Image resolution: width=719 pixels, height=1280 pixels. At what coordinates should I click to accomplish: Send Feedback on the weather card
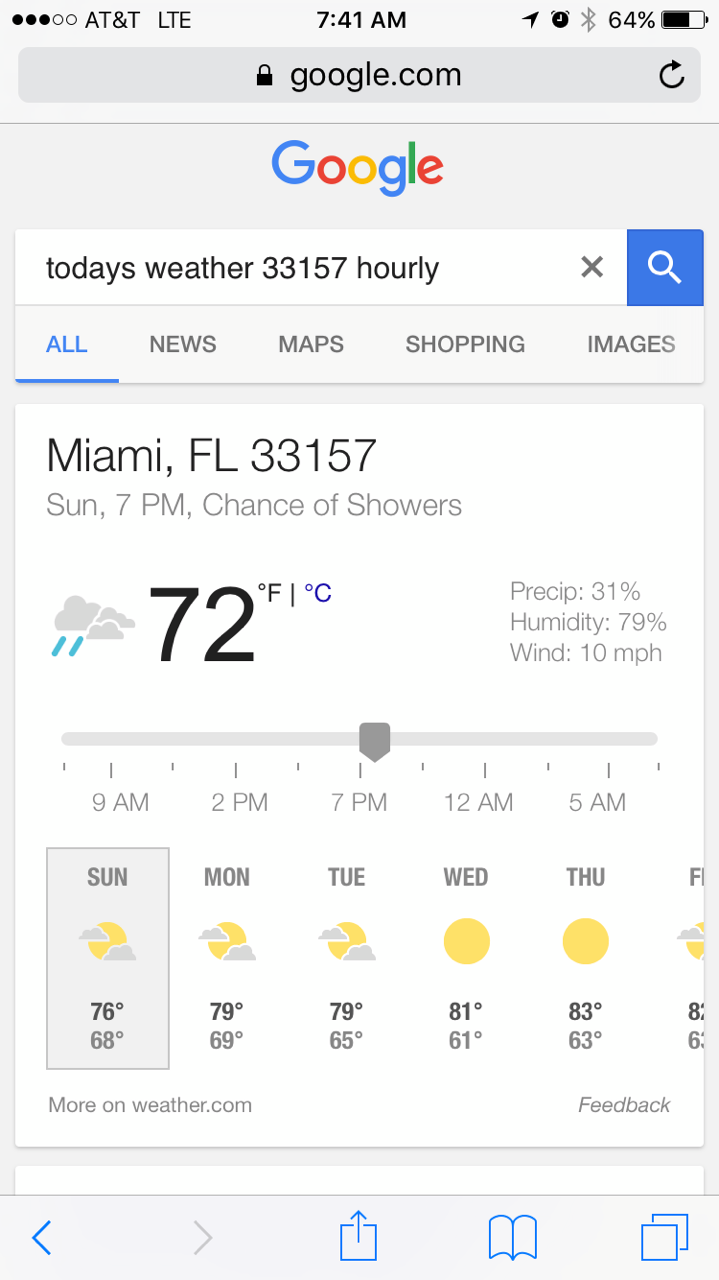click(624, 1105)
